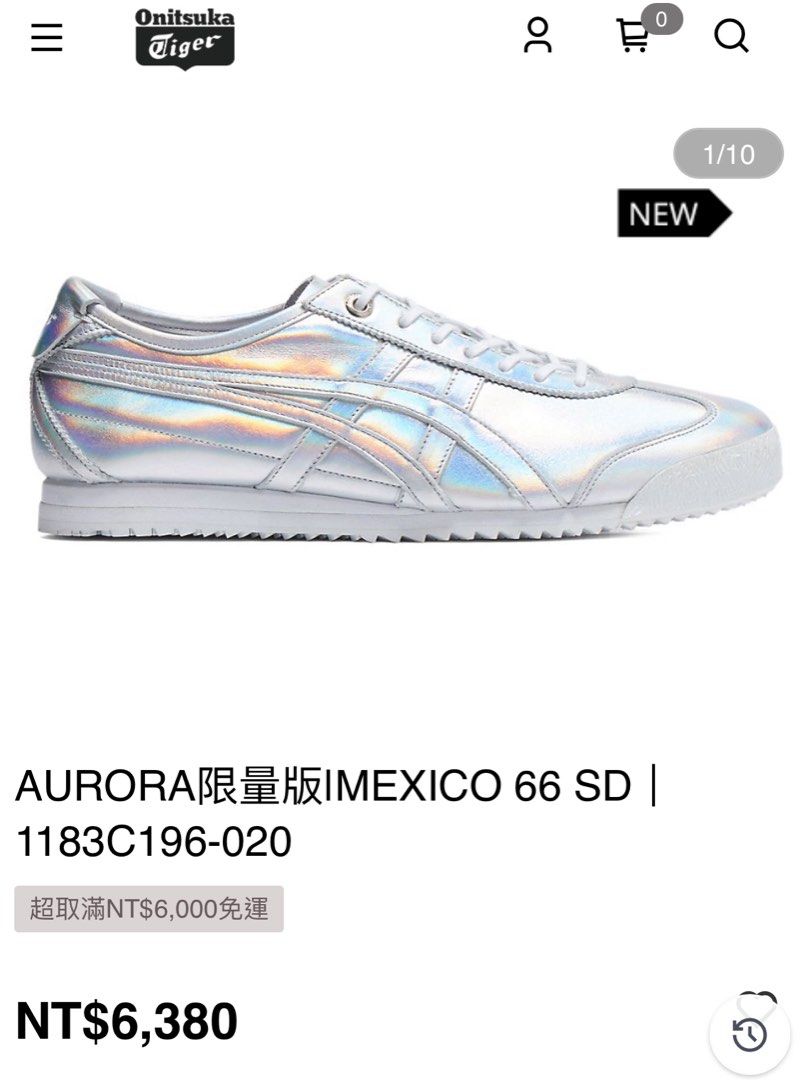View the shopping cart
Viewport: 810px width, 1080px height.
(x=633, y=36)
